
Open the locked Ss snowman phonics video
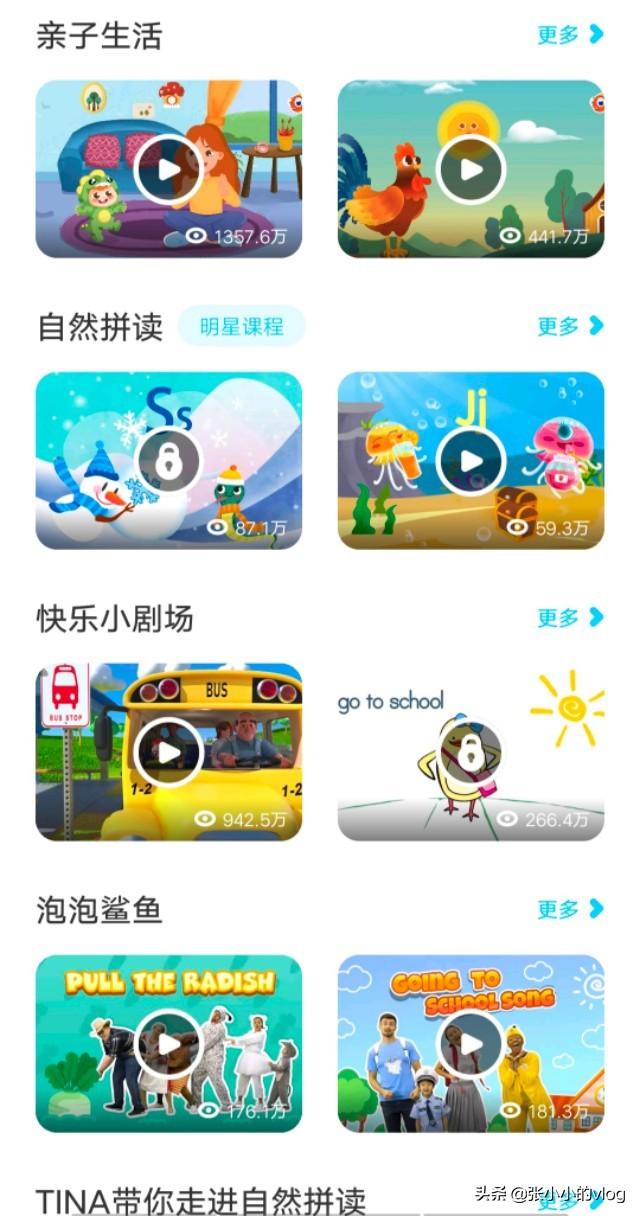pyautogui.click(x=169, y=461)
